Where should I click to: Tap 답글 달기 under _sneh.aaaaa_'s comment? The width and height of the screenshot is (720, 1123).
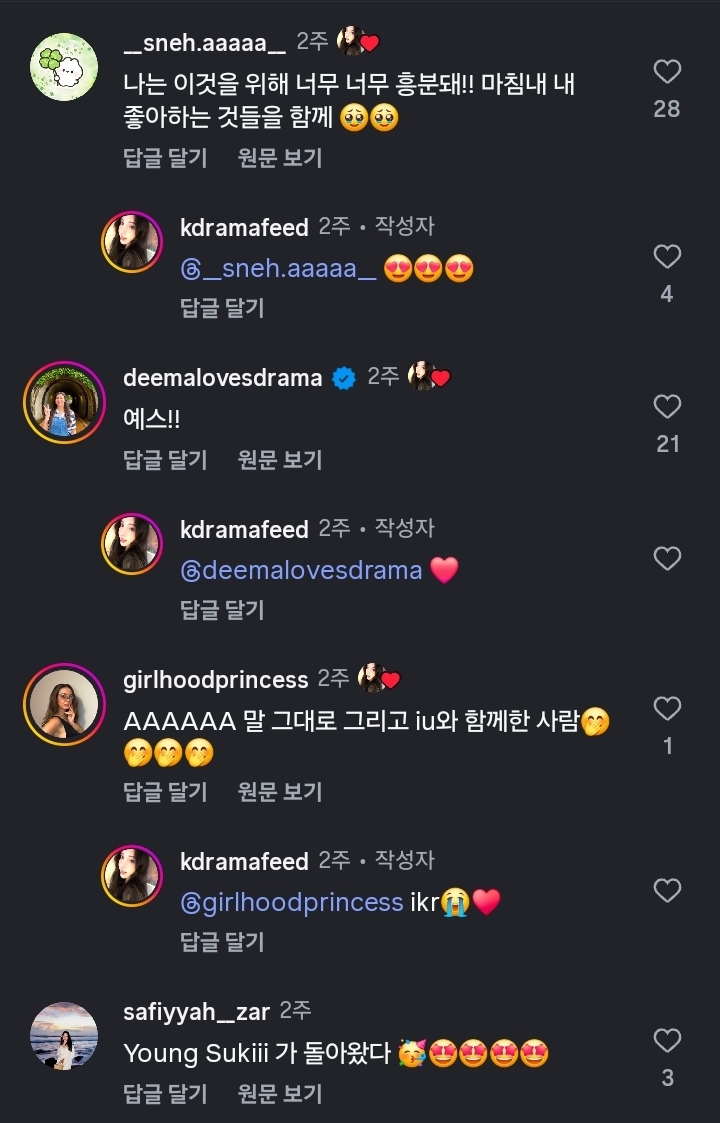pyautogui.click(x=165, y=158)
